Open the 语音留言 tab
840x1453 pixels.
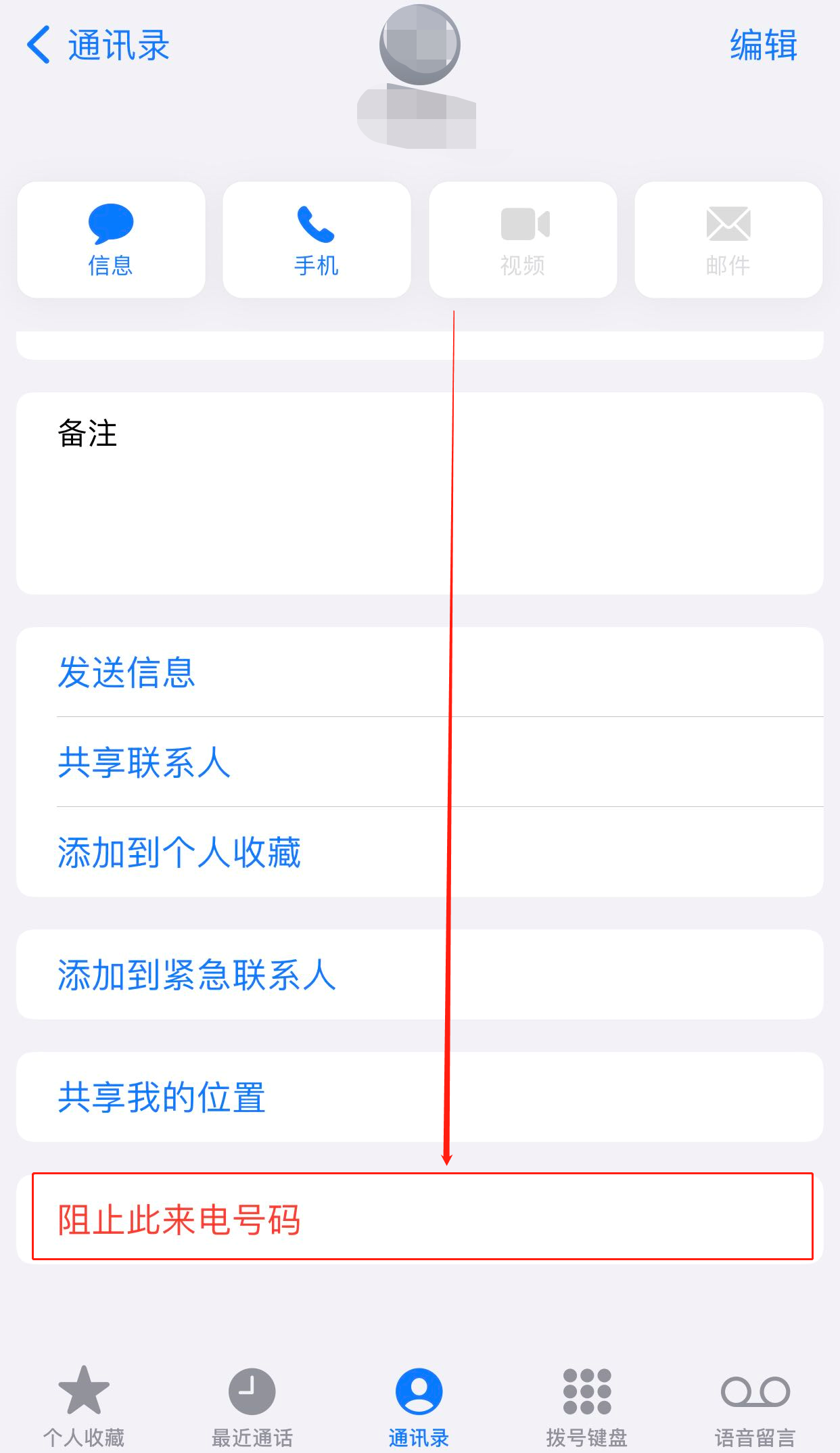tap(755, 1406)
